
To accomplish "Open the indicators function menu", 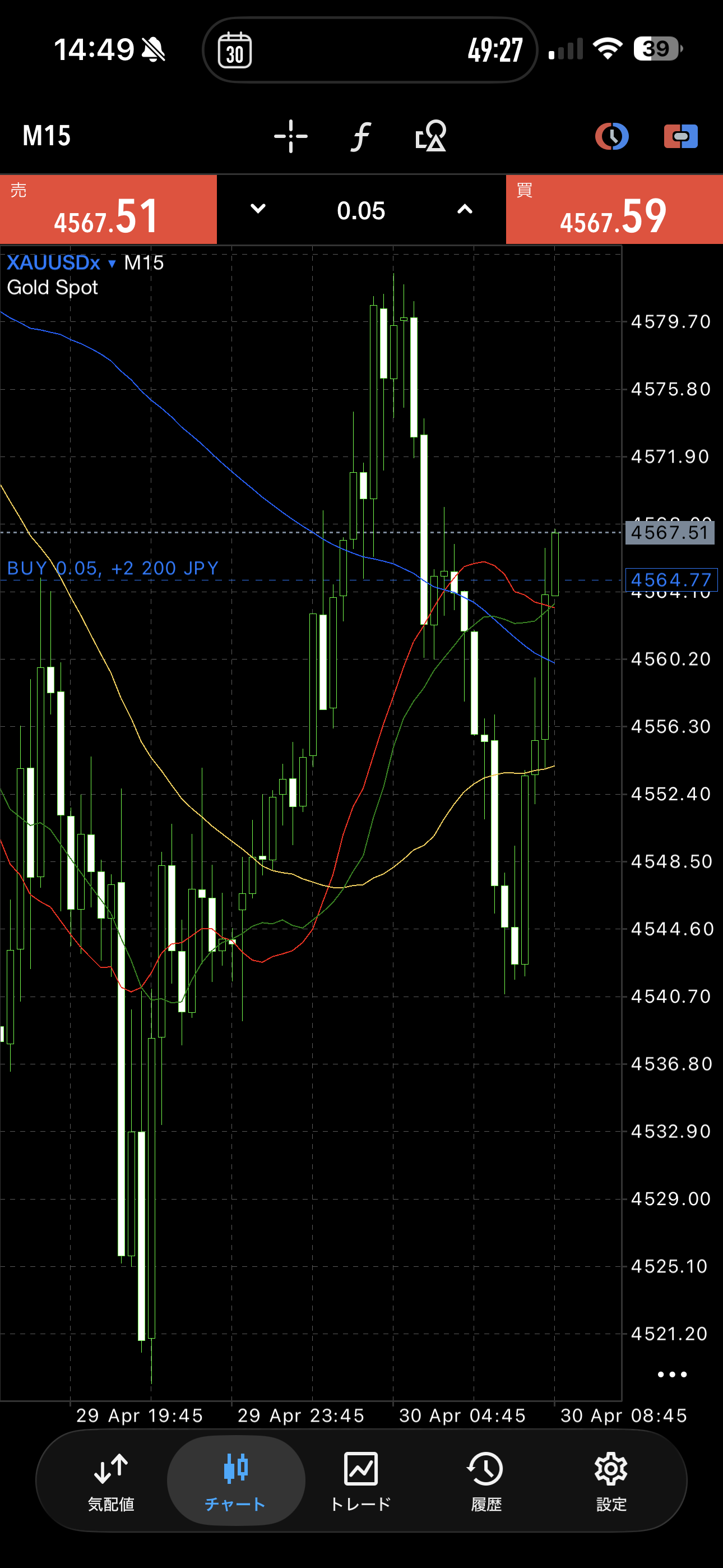I will point(360,136).
